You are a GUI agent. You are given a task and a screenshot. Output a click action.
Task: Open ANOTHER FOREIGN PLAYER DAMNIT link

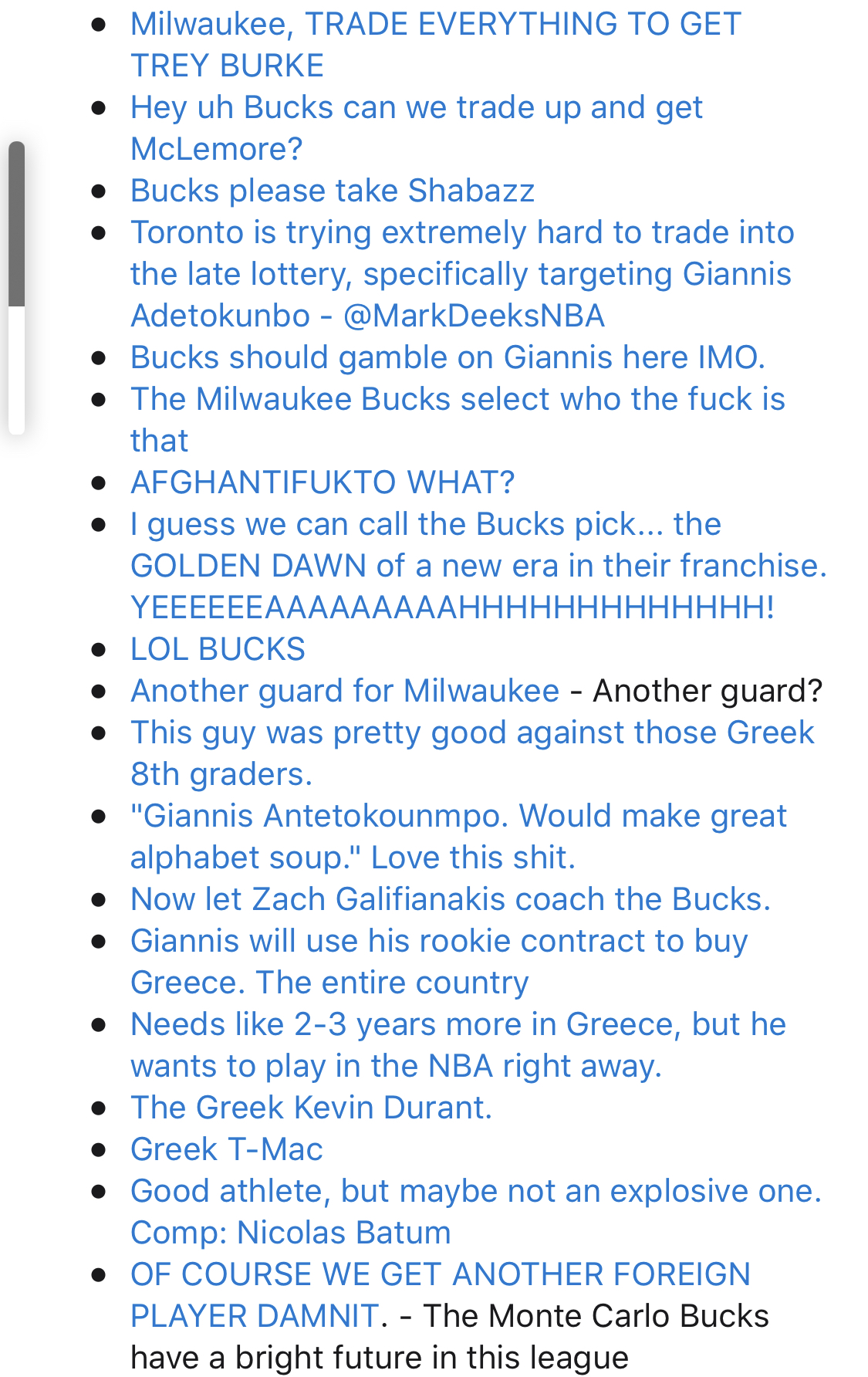coord(441,1295)
